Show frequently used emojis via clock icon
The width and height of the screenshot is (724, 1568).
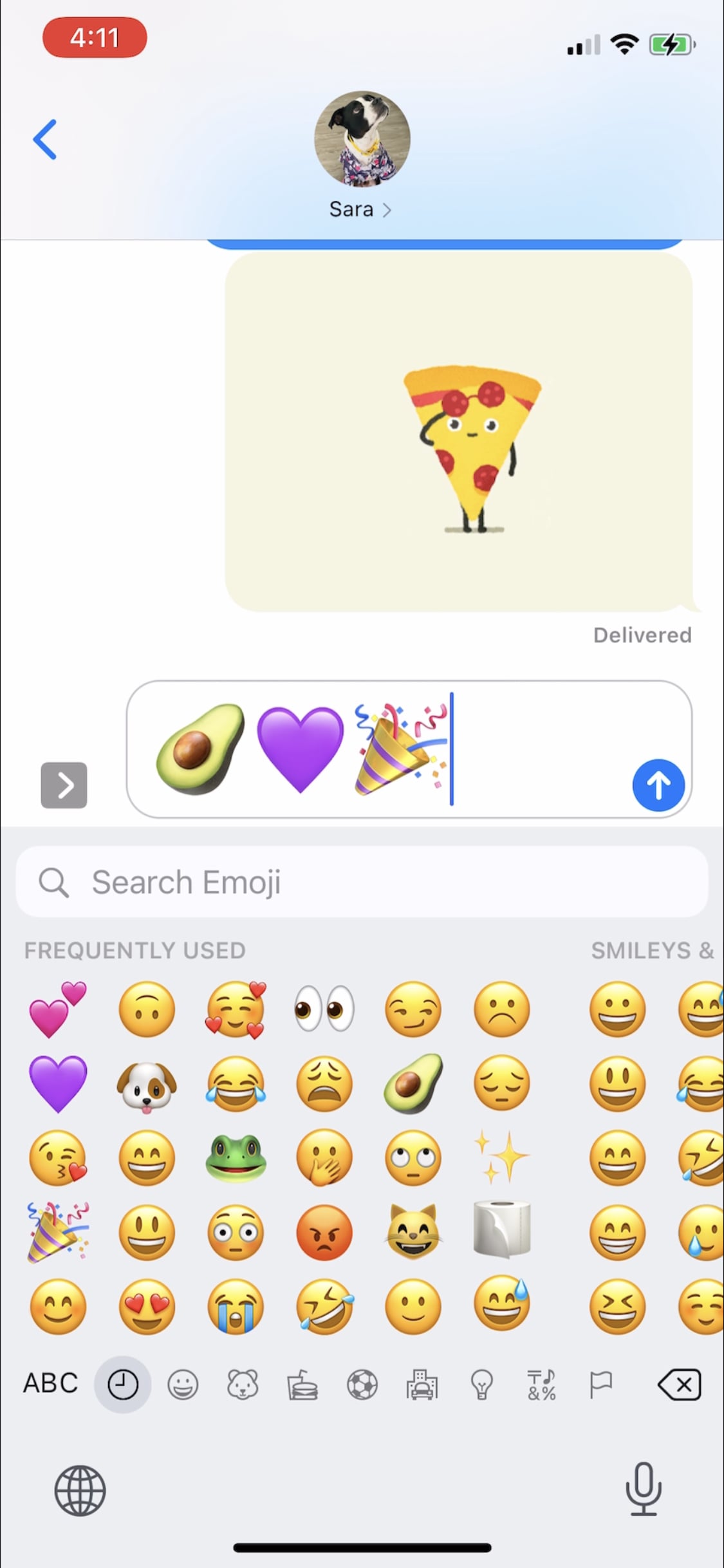[122, 1384]
